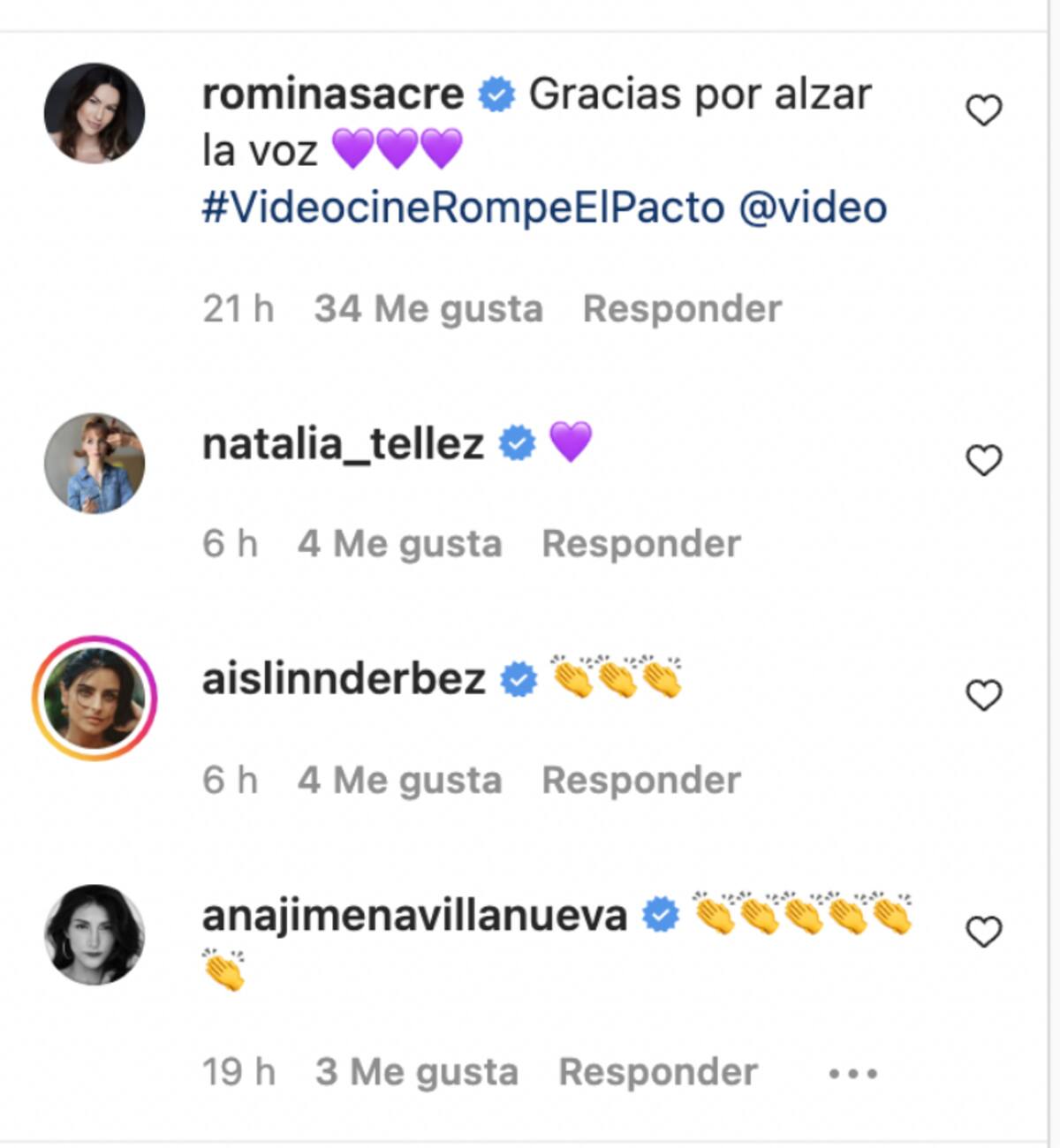1060x1148 pixels.
Task: Go to rominasacre's profile via username
Action: coord(333,94)
